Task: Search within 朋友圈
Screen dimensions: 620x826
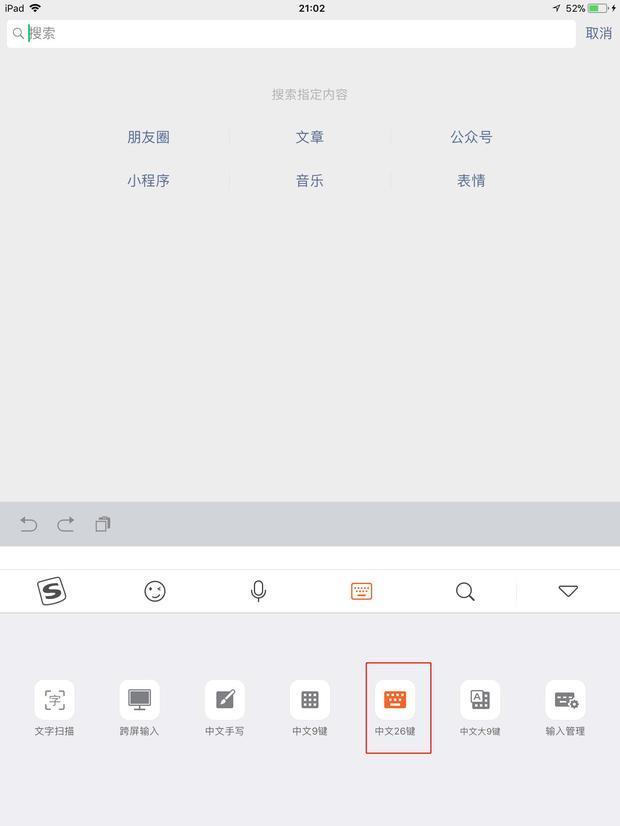Action: click(x=148, y=137)
